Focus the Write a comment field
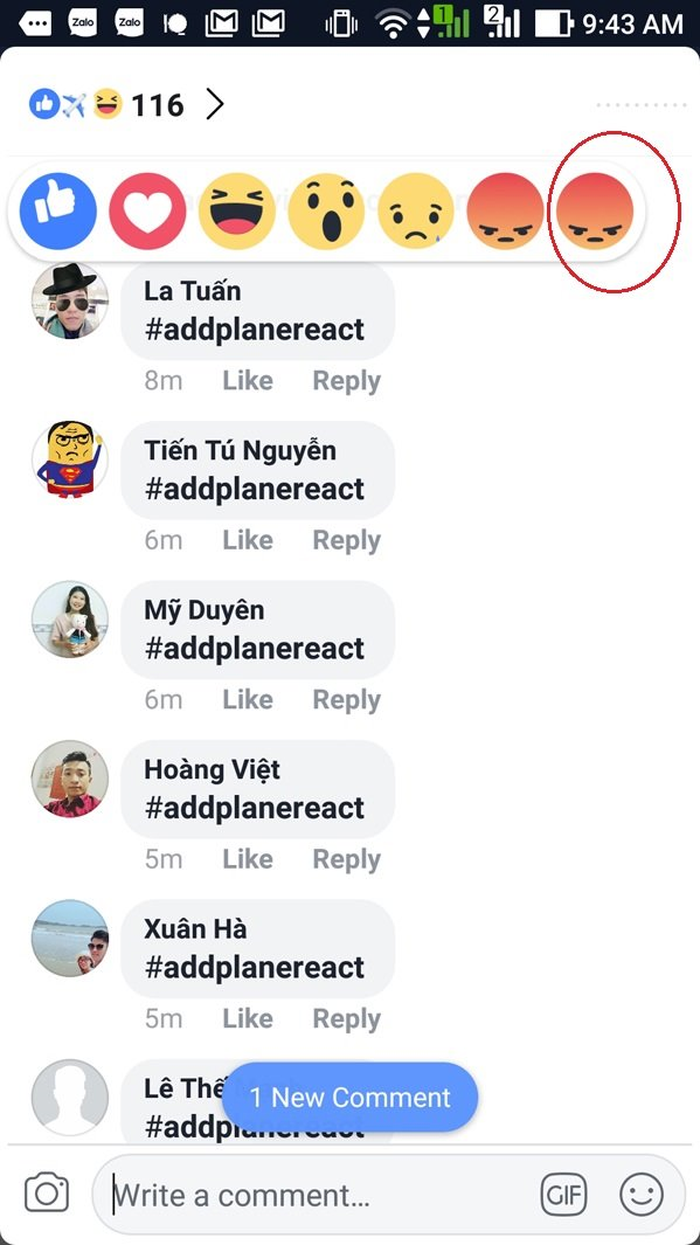The width and height of the screenshot is (700, 1245). point(310,1195)
